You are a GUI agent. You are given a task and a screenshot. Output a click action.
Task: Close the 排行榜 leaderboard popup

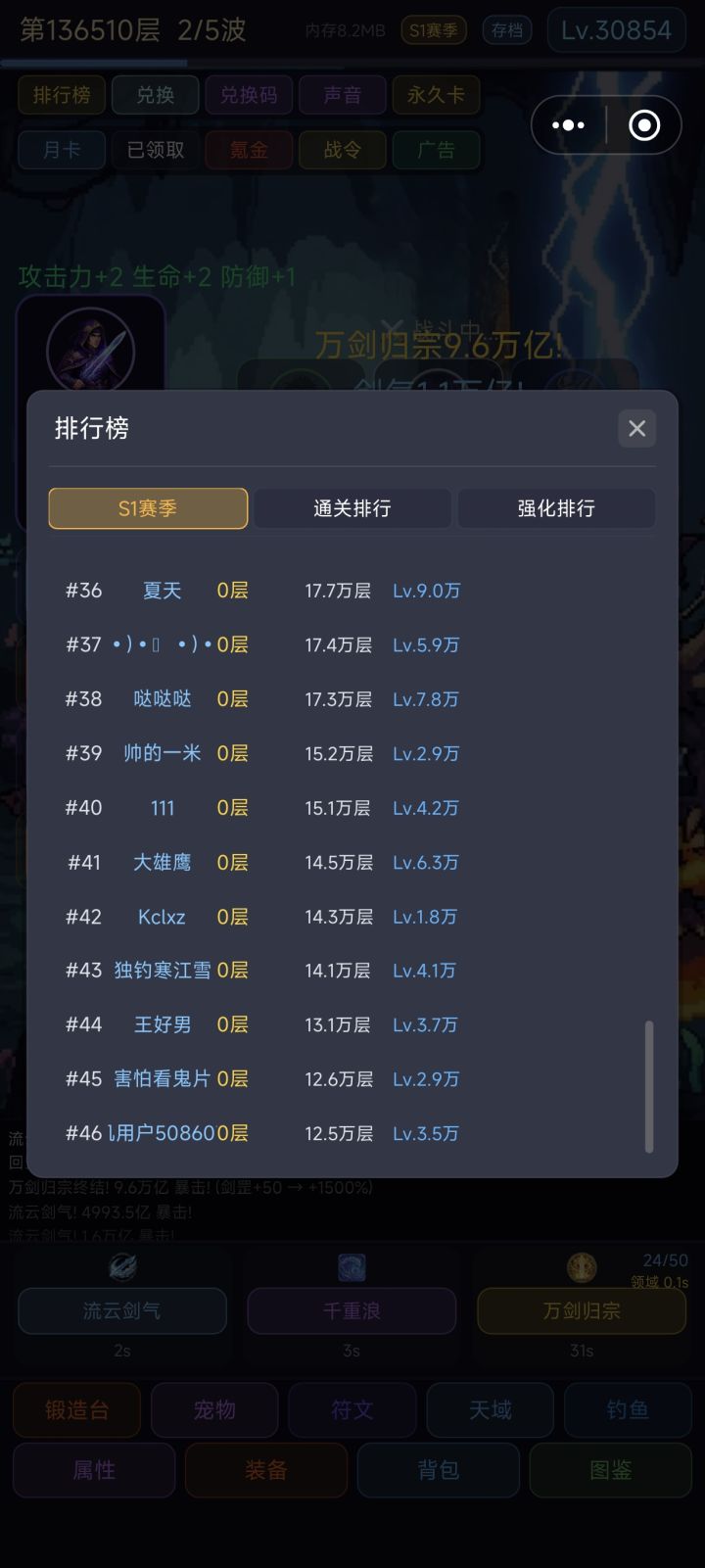pyautogui.click(x=637, y=429)
